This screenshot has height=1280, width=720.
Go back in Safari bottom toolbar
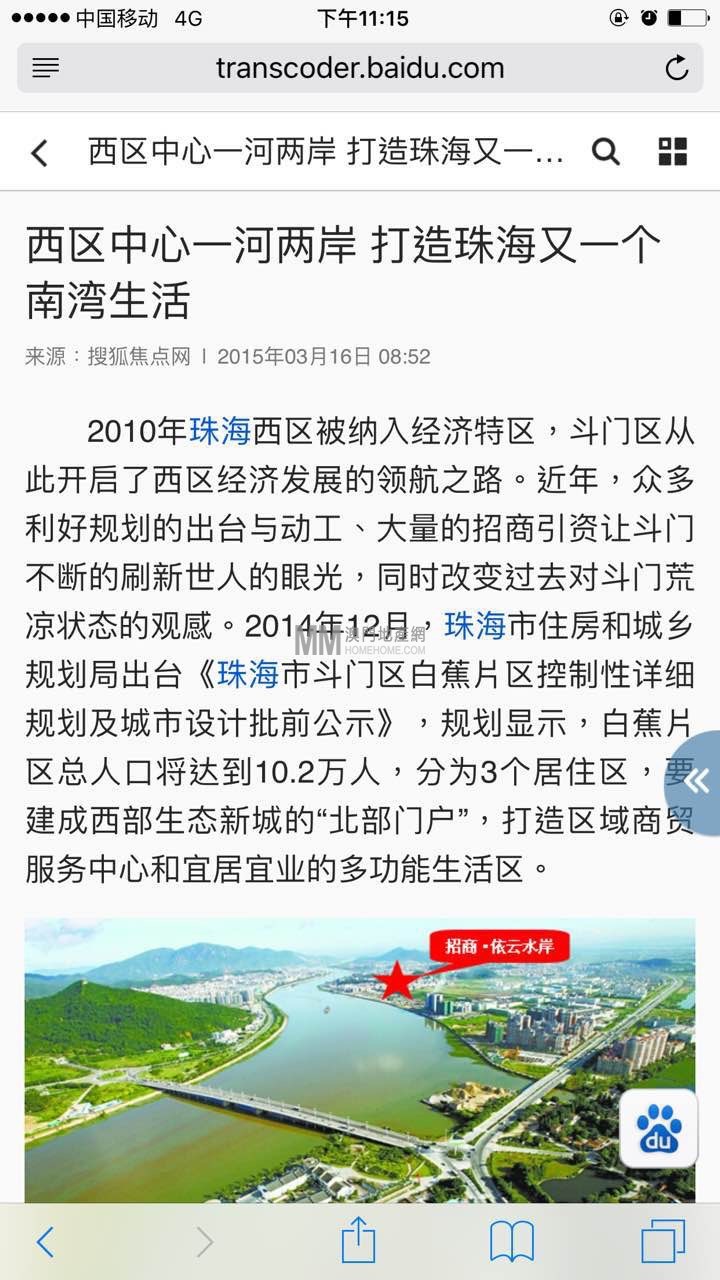[45, 1242]
